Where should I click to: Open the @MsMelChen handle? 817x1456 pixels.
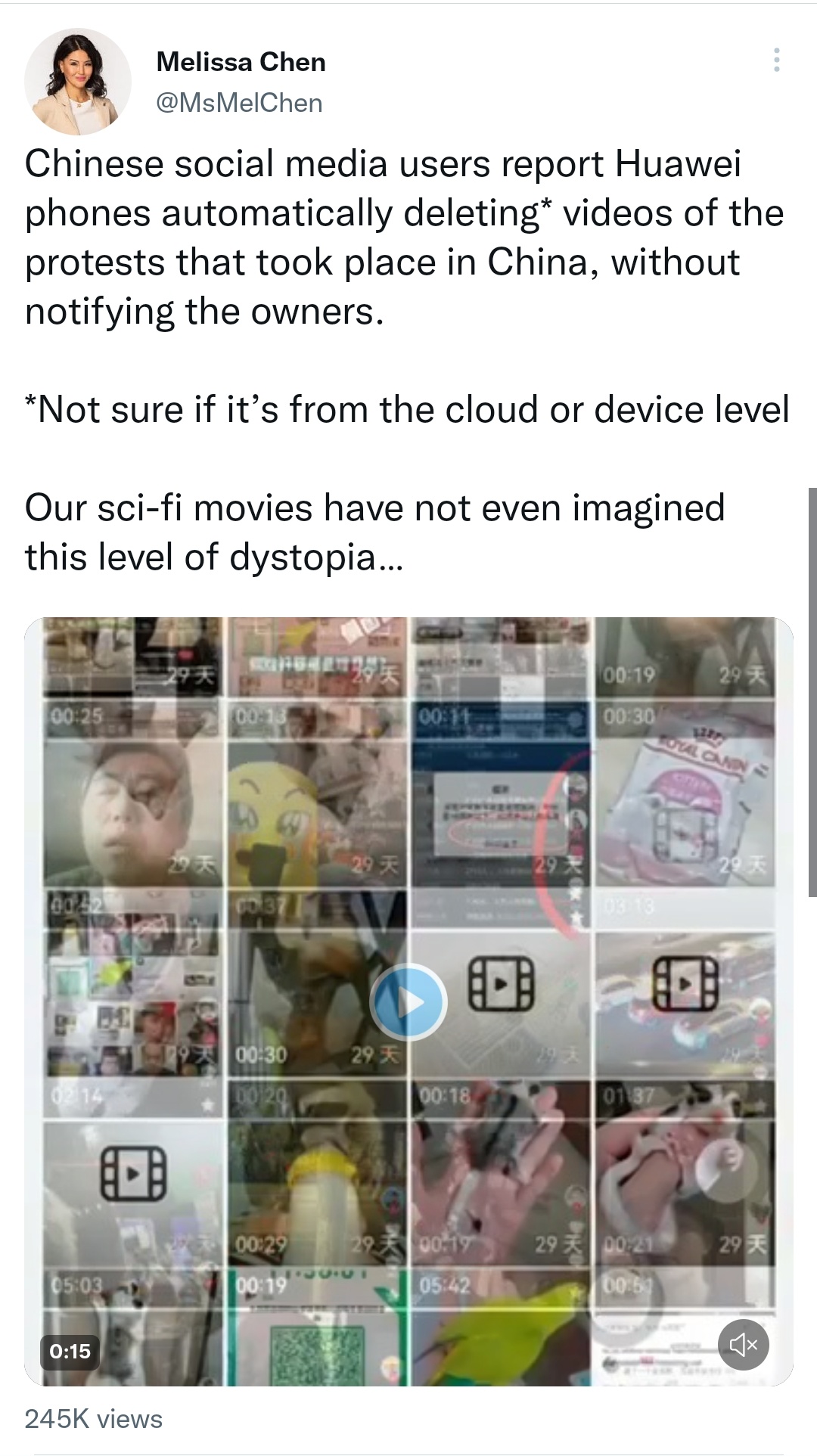[x=239, y=103]
